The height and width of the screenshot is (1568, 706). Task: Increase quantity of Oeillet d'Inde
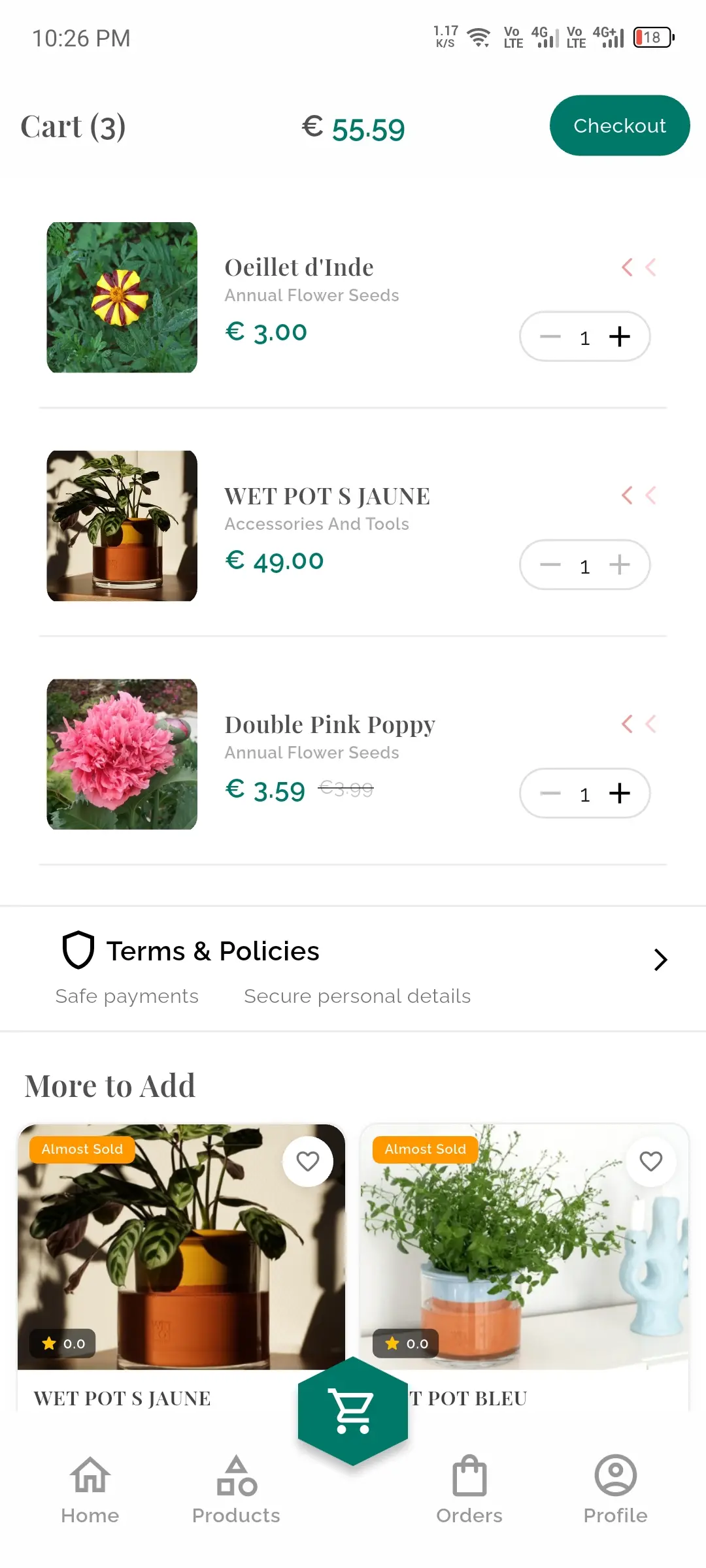pos(620,336)
